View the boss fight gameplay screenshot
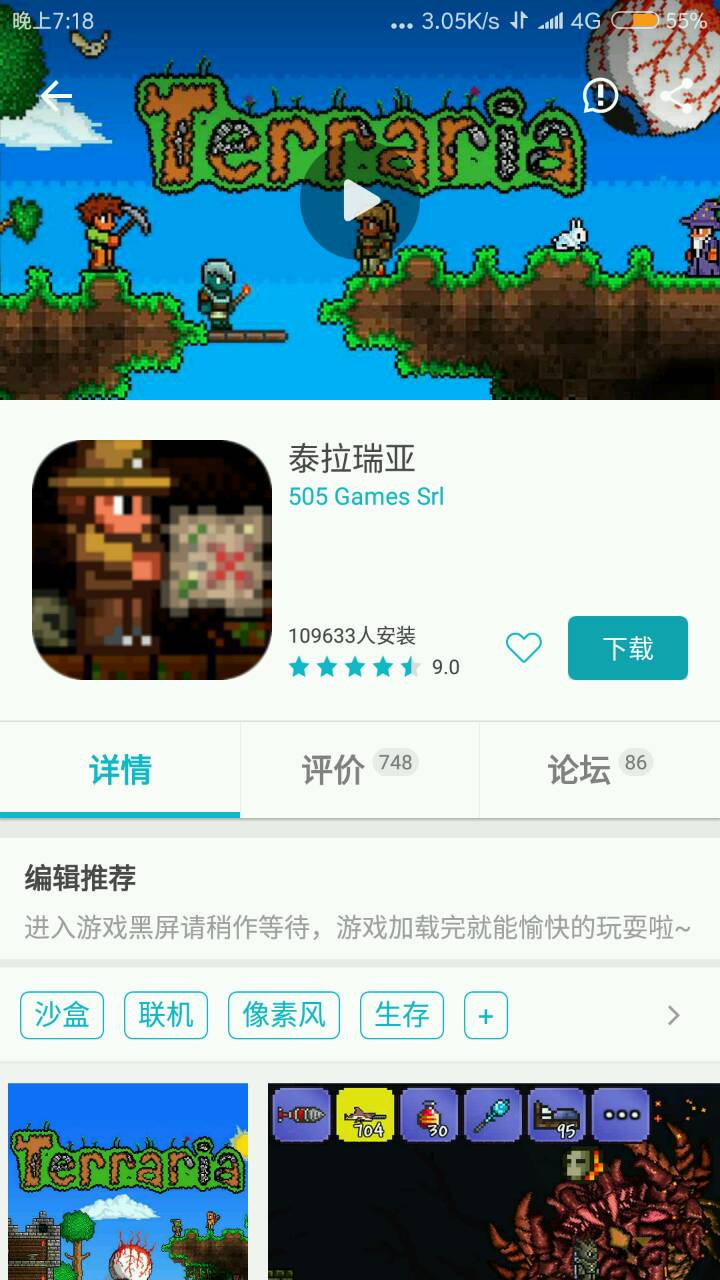The width and height of the screenshot is (720, 1280). 494,1180
